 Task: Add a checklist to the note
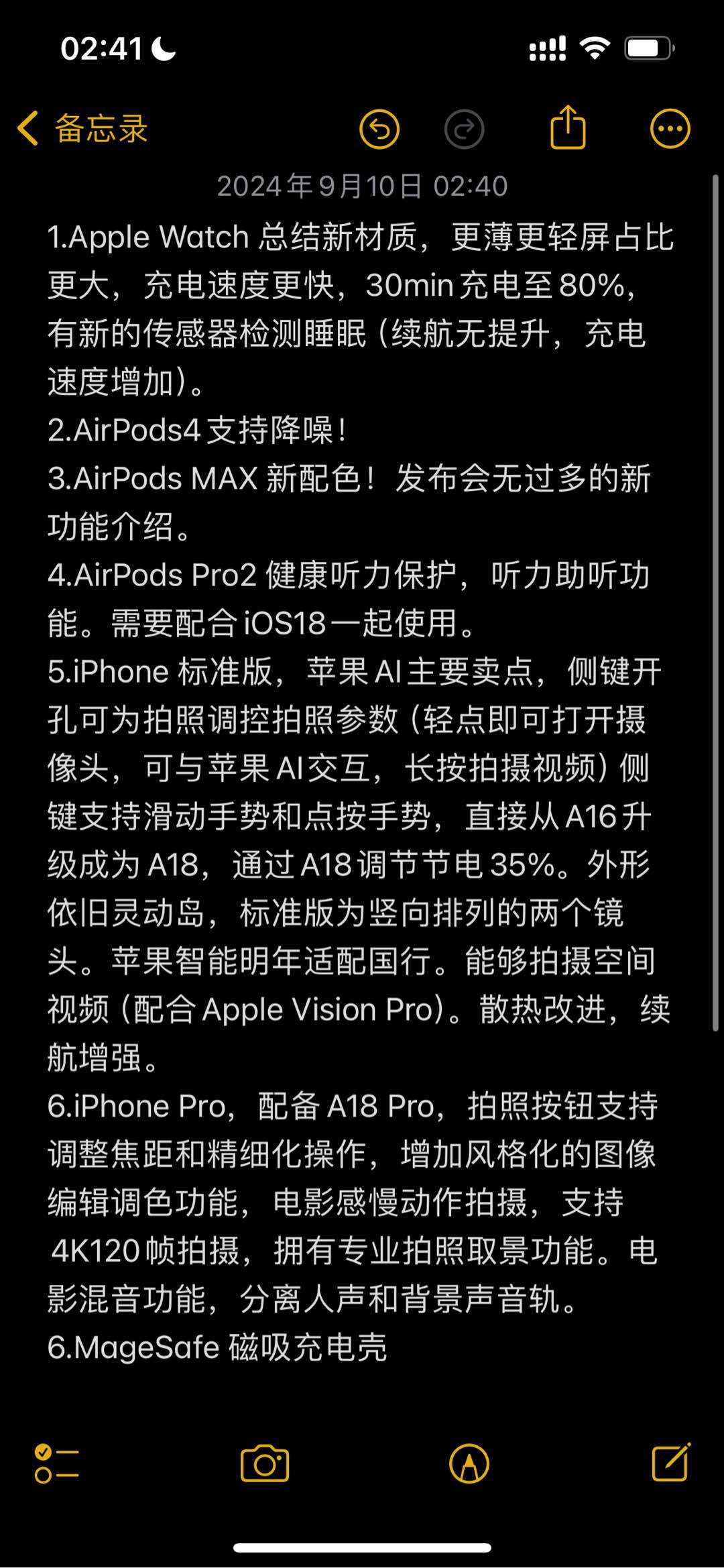tap(56, 1463)
